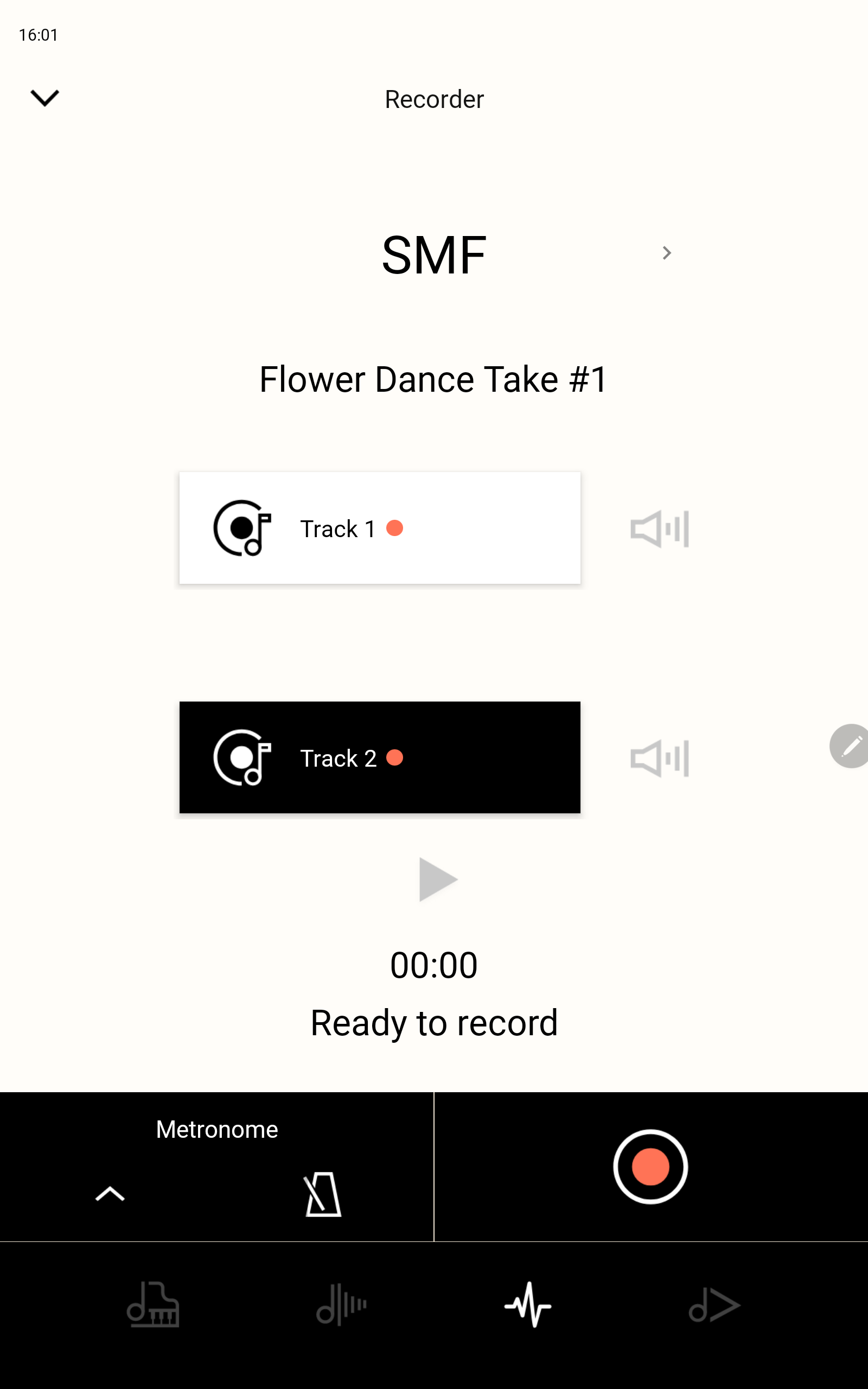
Task: Open the waveform recorder tab
Action: click(x=527, y=1304)
